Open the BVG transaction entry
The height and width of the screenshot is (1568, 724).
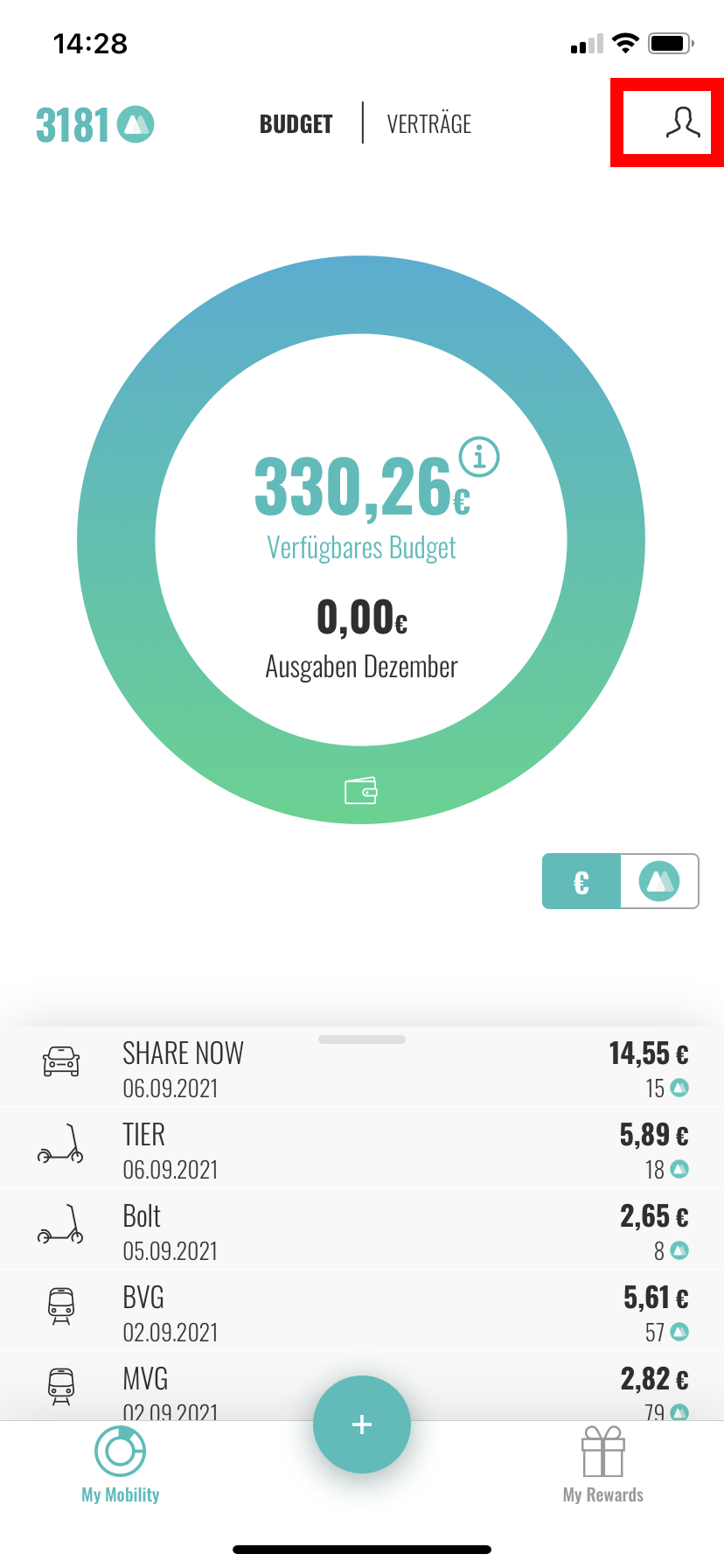pos(362,1312)
